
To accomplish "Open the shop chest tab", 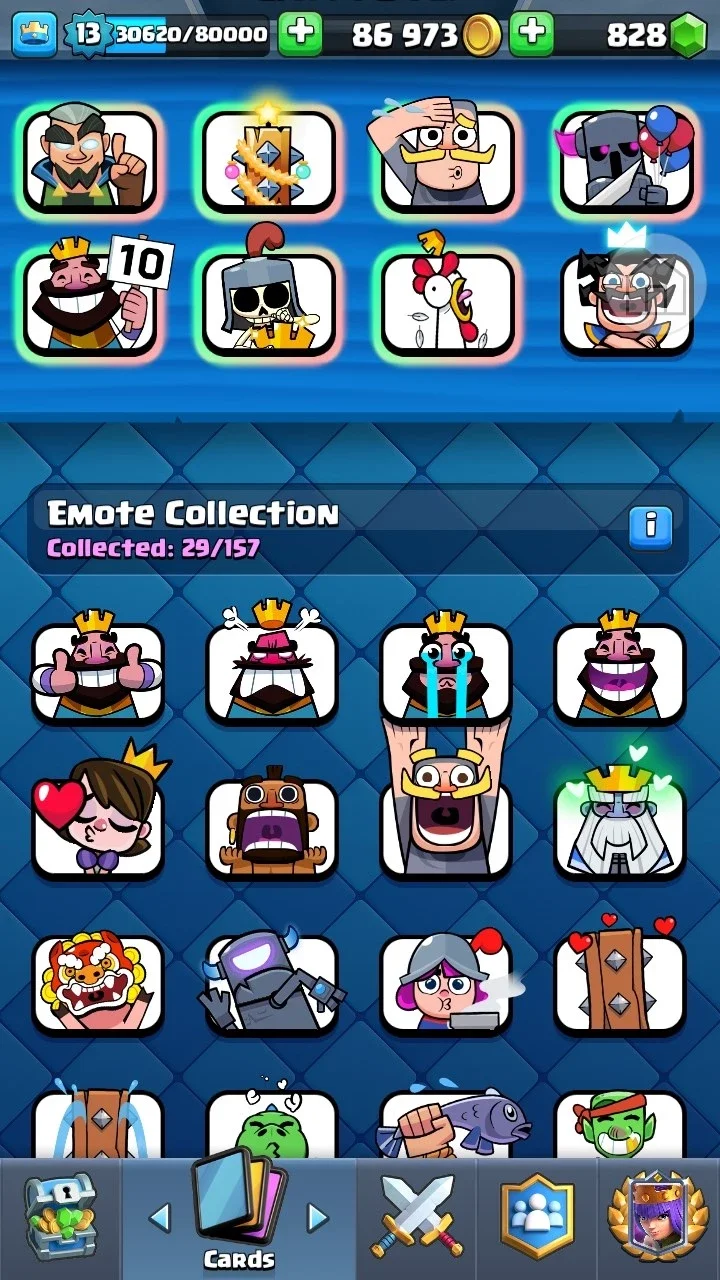I will (x=59, y=1218).
